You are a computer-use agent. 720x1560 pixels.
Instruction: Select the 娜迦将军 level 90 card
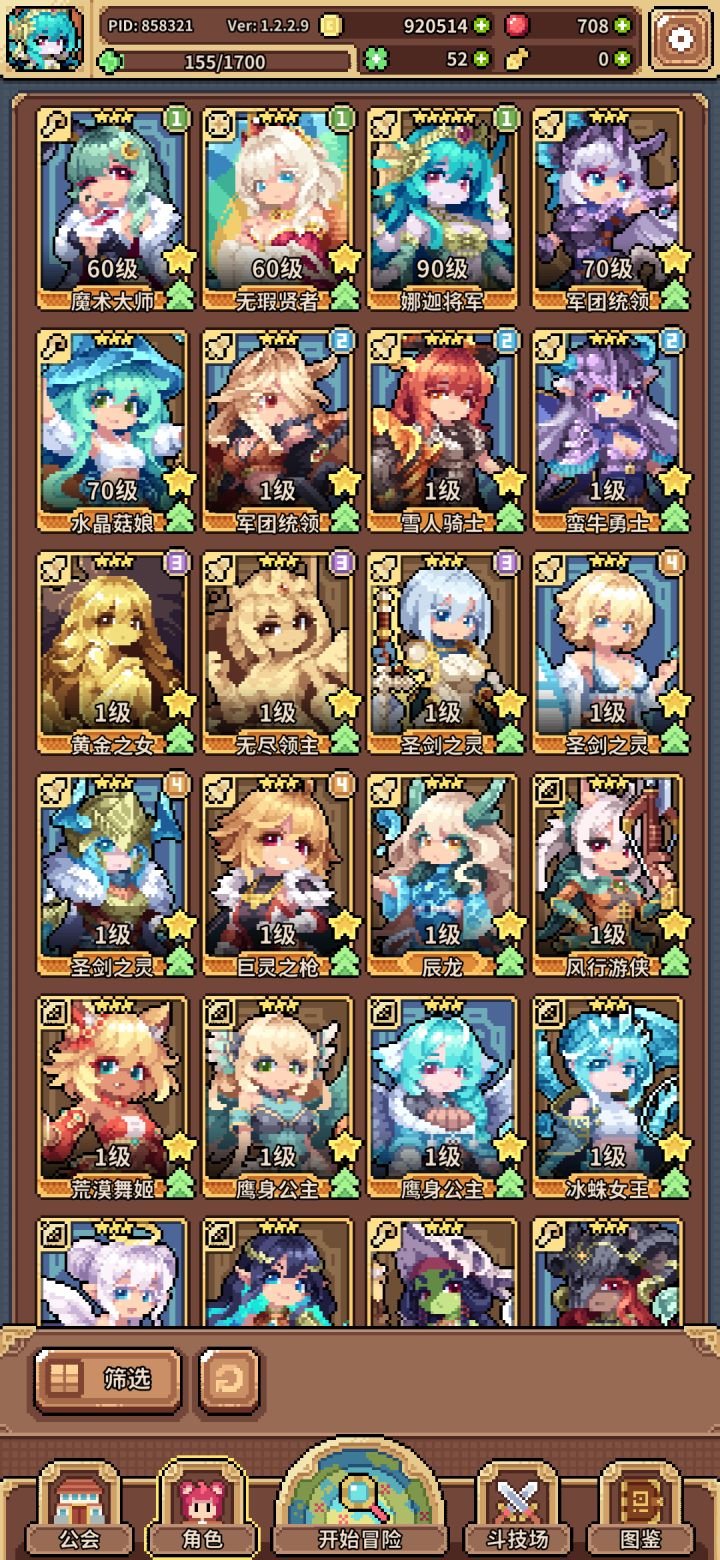444,209
